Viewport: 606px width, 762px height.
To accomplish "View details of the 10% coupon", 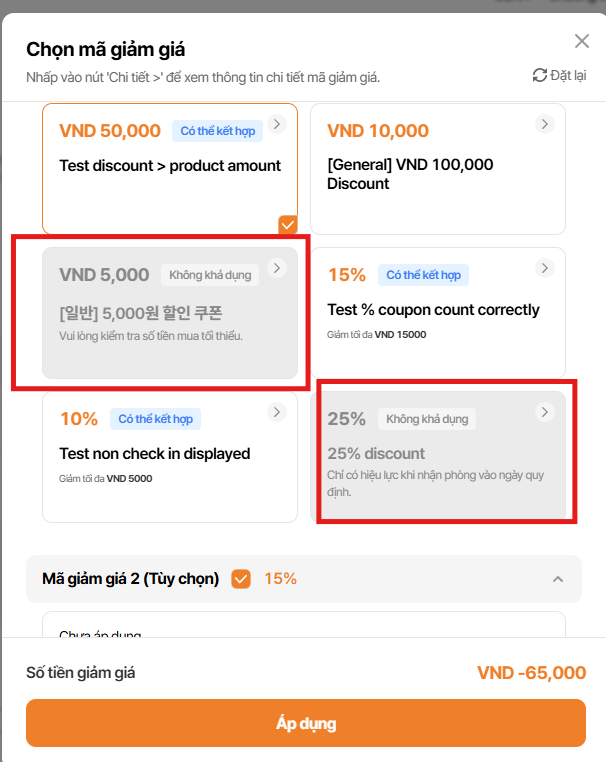I will tap(277, 412).
